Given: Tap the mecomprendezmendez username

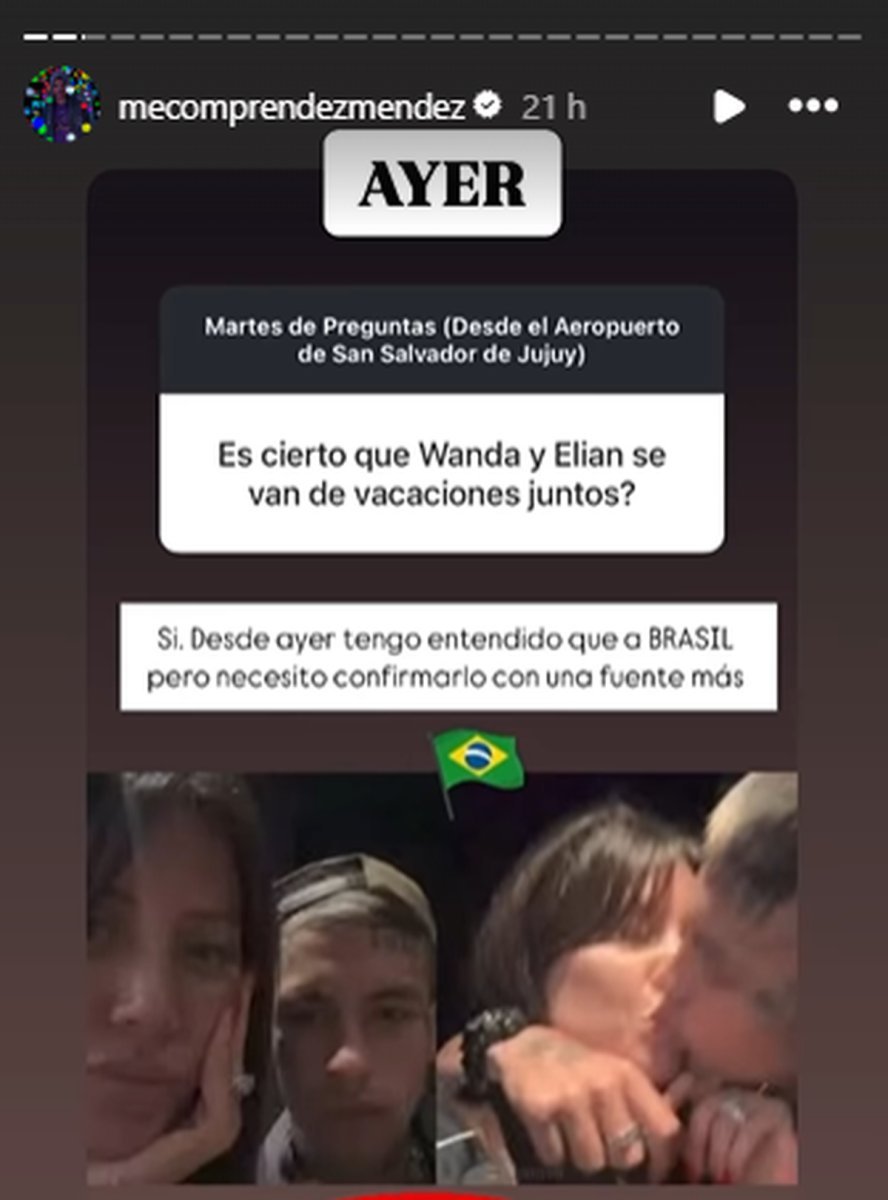Looking at the screenshot, I should [291, 106].
